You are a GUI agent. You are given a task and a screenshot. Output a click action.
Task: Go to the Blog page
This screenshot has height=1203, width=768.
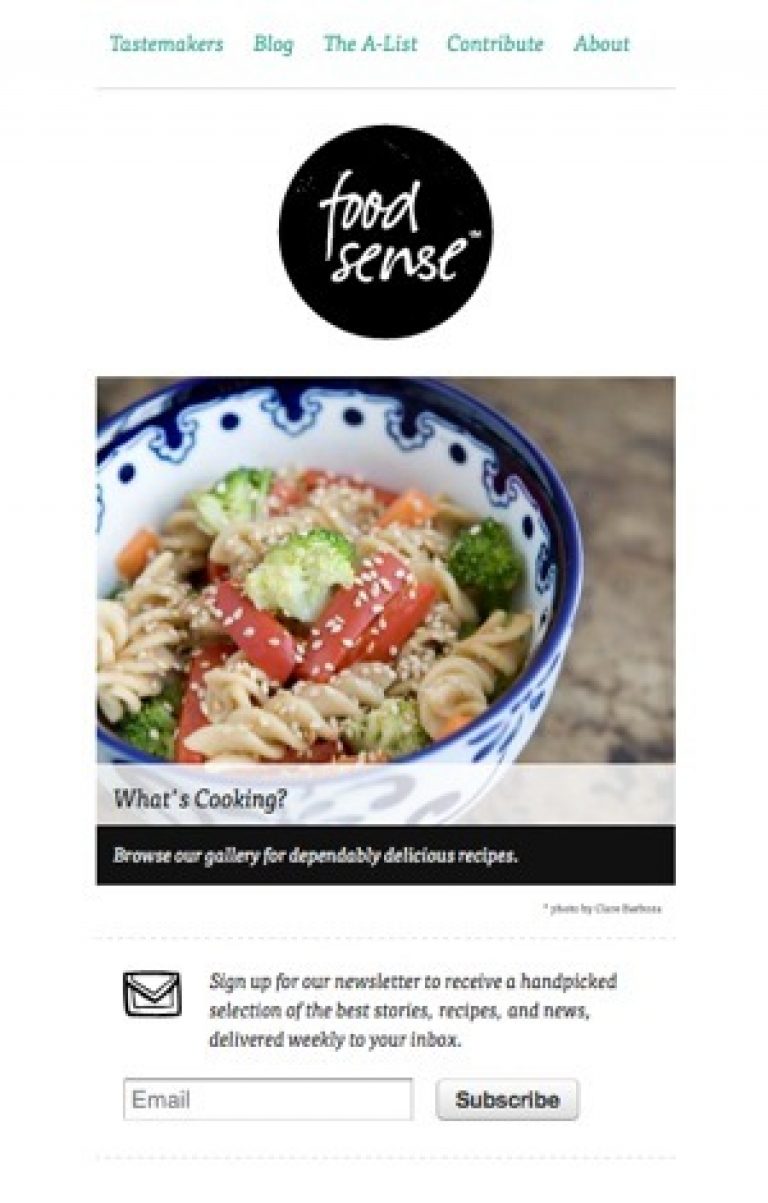click(273, 44)
